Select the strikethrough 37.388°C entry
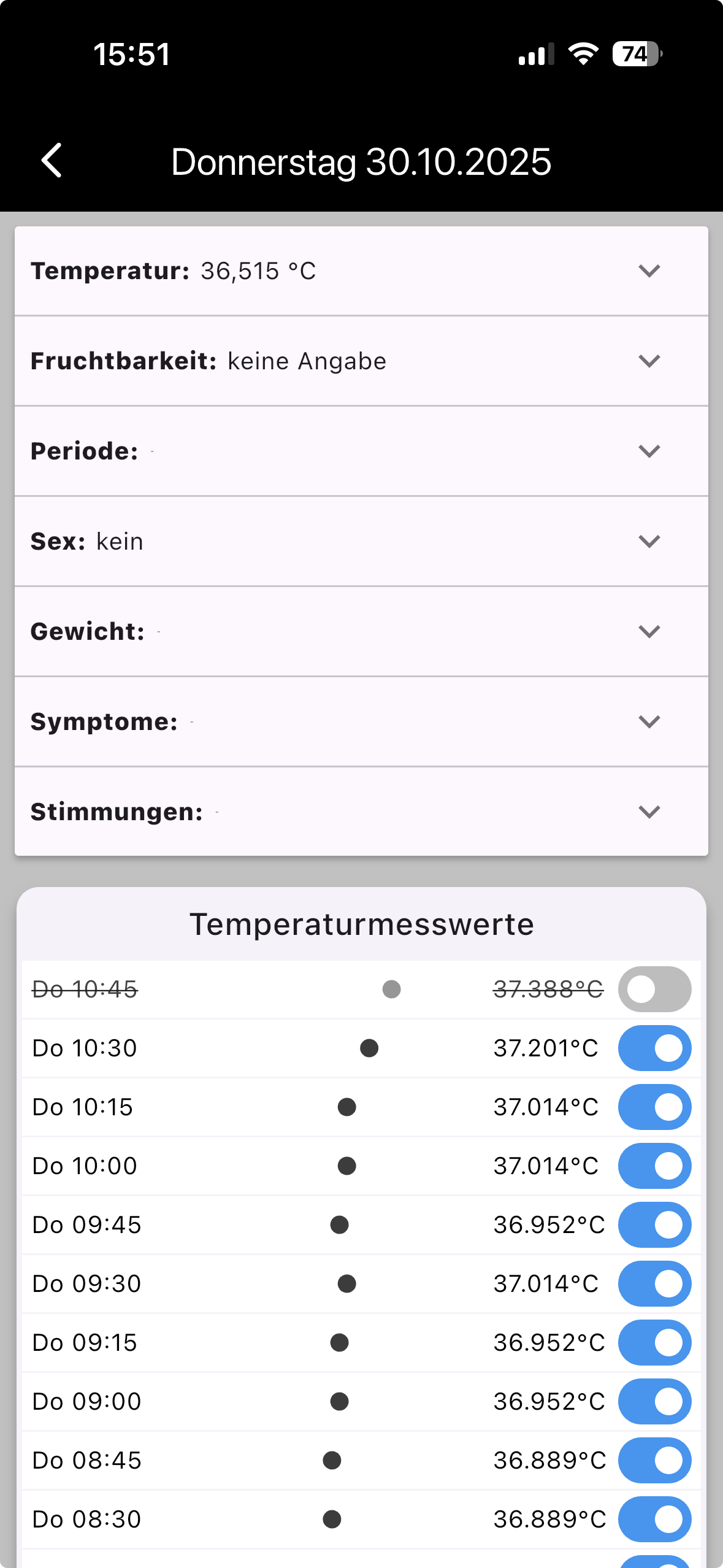Image resolution: width=723 pixels, height=1568 pixels. (546, 988)
